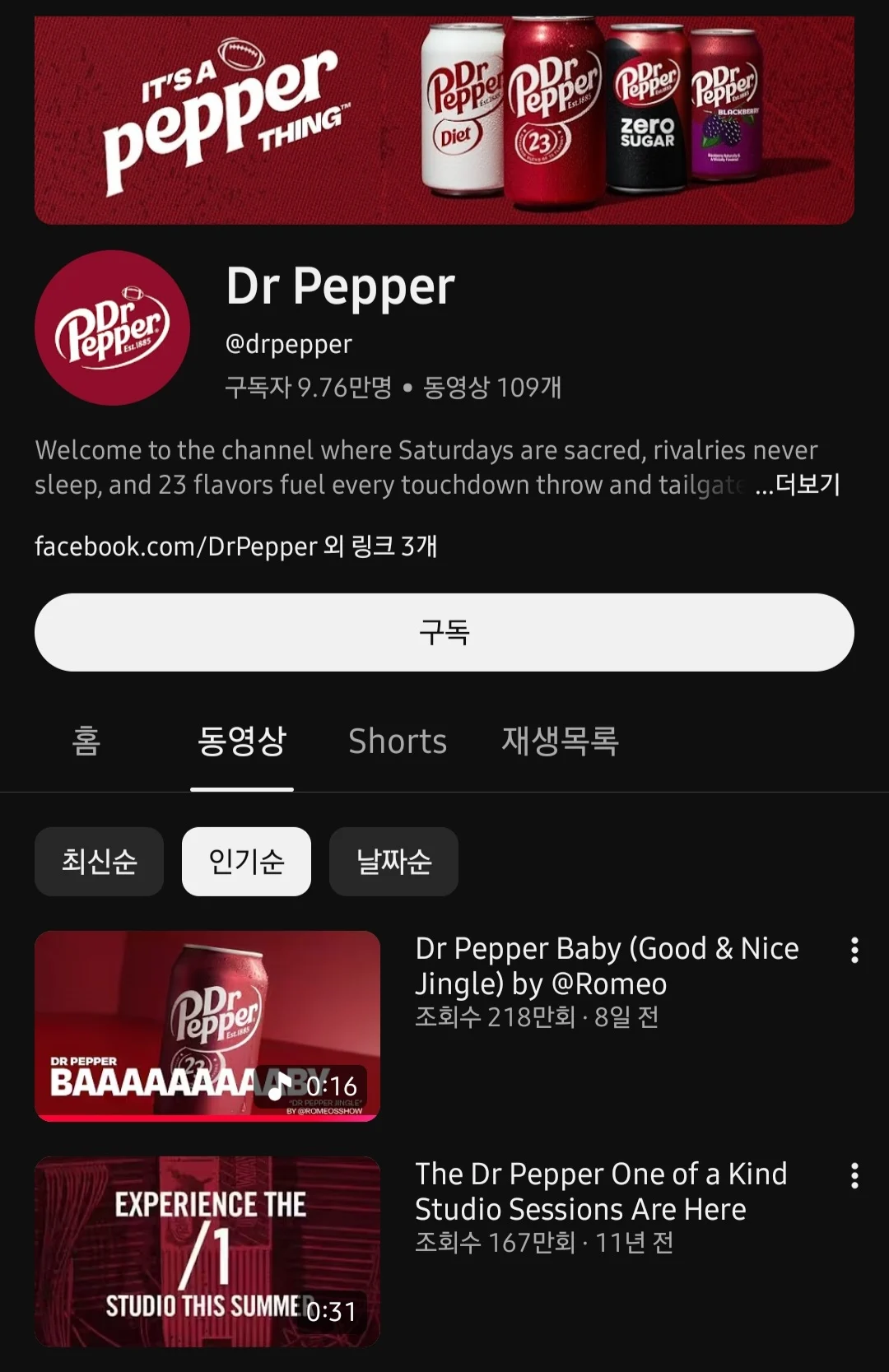Subscribe with the 구독 button
The height and width of the screenshot is (1372, 889).
pyautogui.click(x=444, y=632)
